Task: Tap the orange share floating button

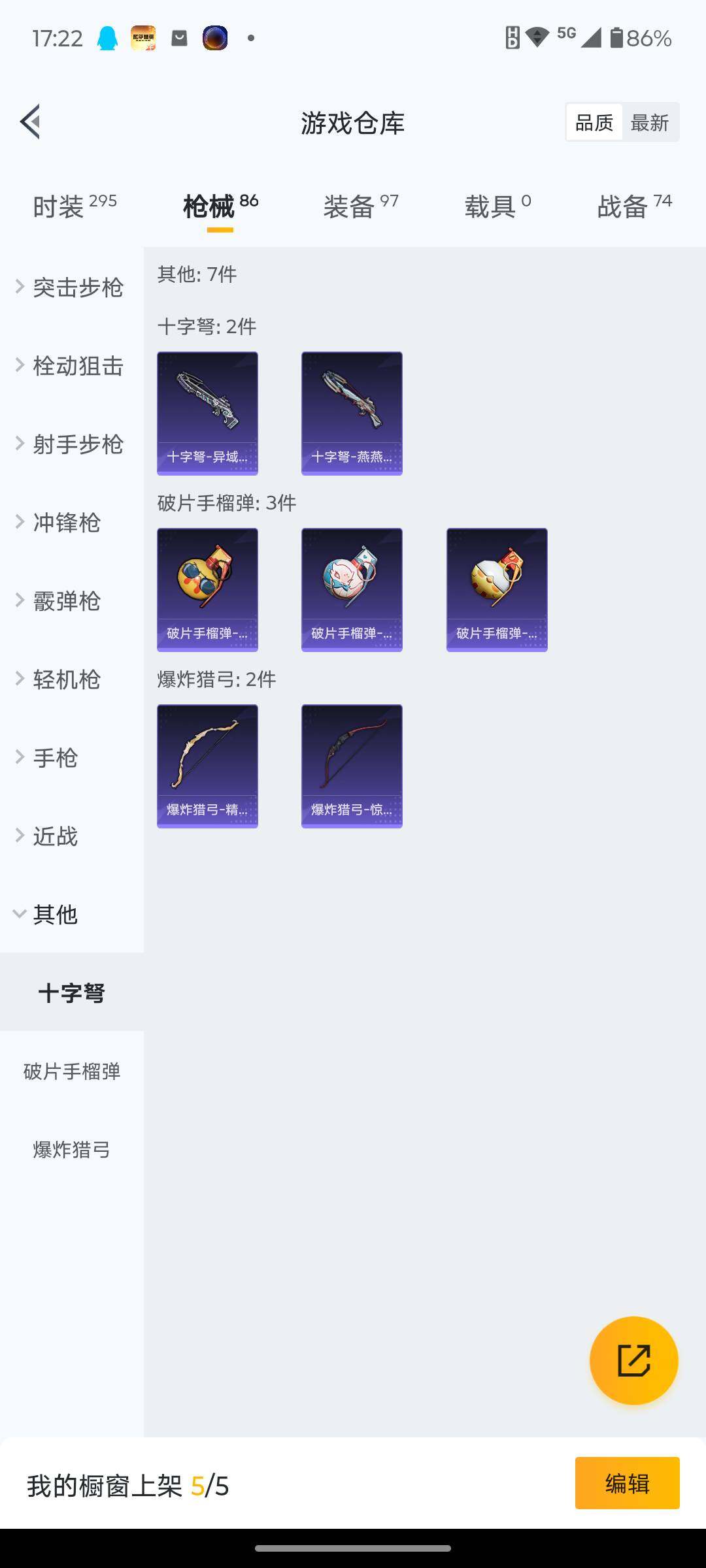Action: [x=633, y=1360]
